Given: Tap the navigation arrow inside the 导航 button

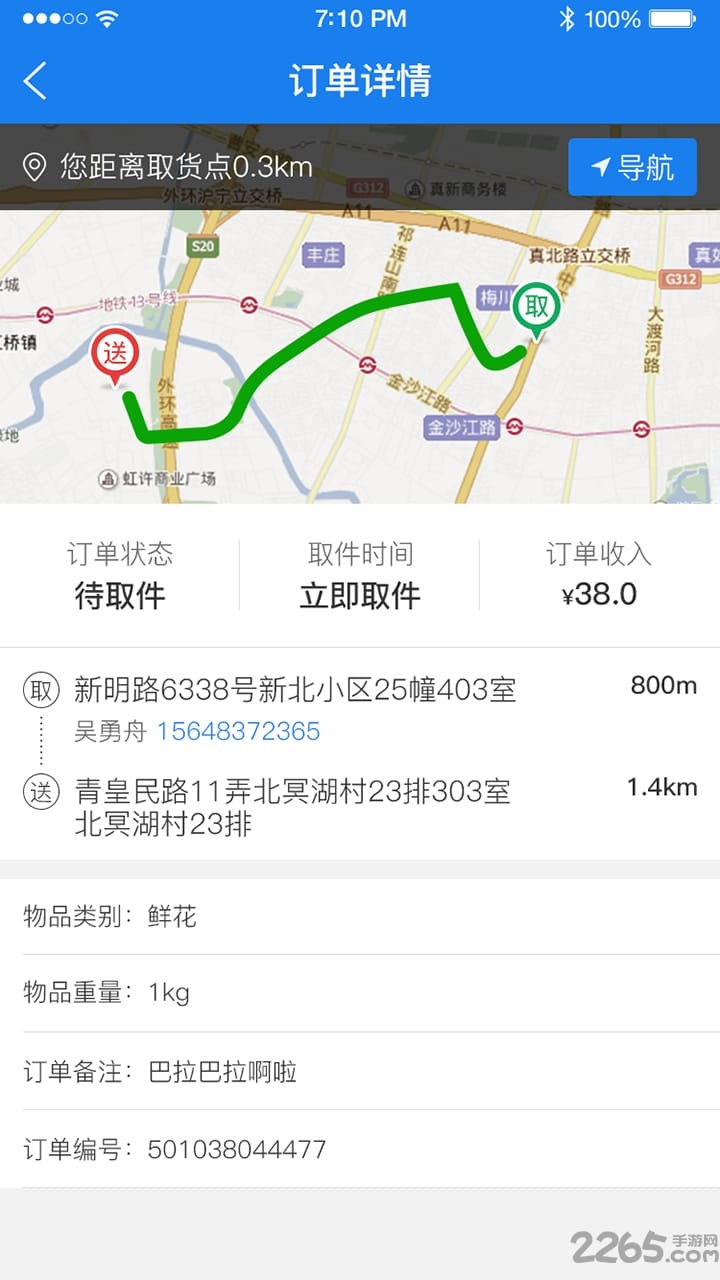Looking at the screenshot, I should click(x=601, y=168).
